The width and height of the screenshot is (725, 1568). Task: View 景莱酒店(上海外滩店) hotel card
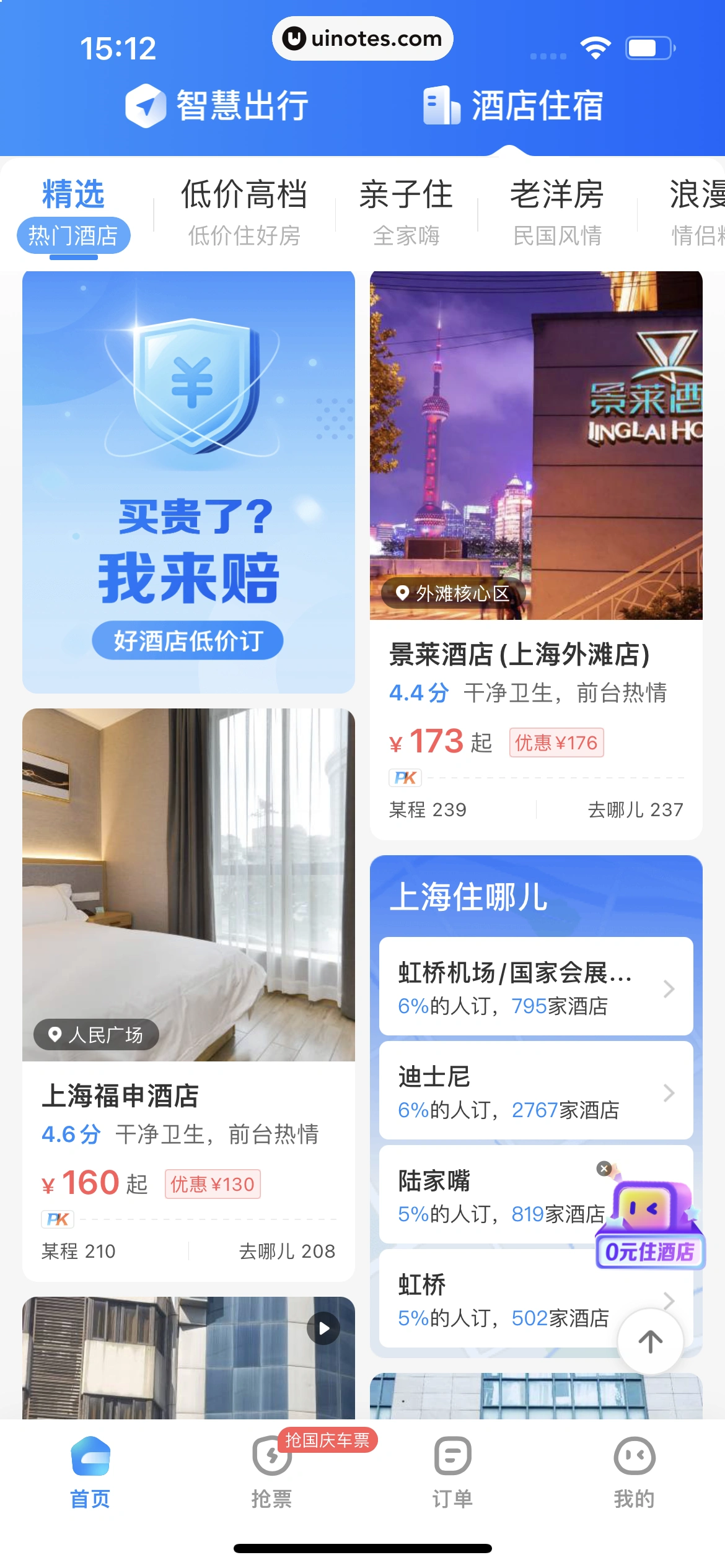(x=535, y=654)
